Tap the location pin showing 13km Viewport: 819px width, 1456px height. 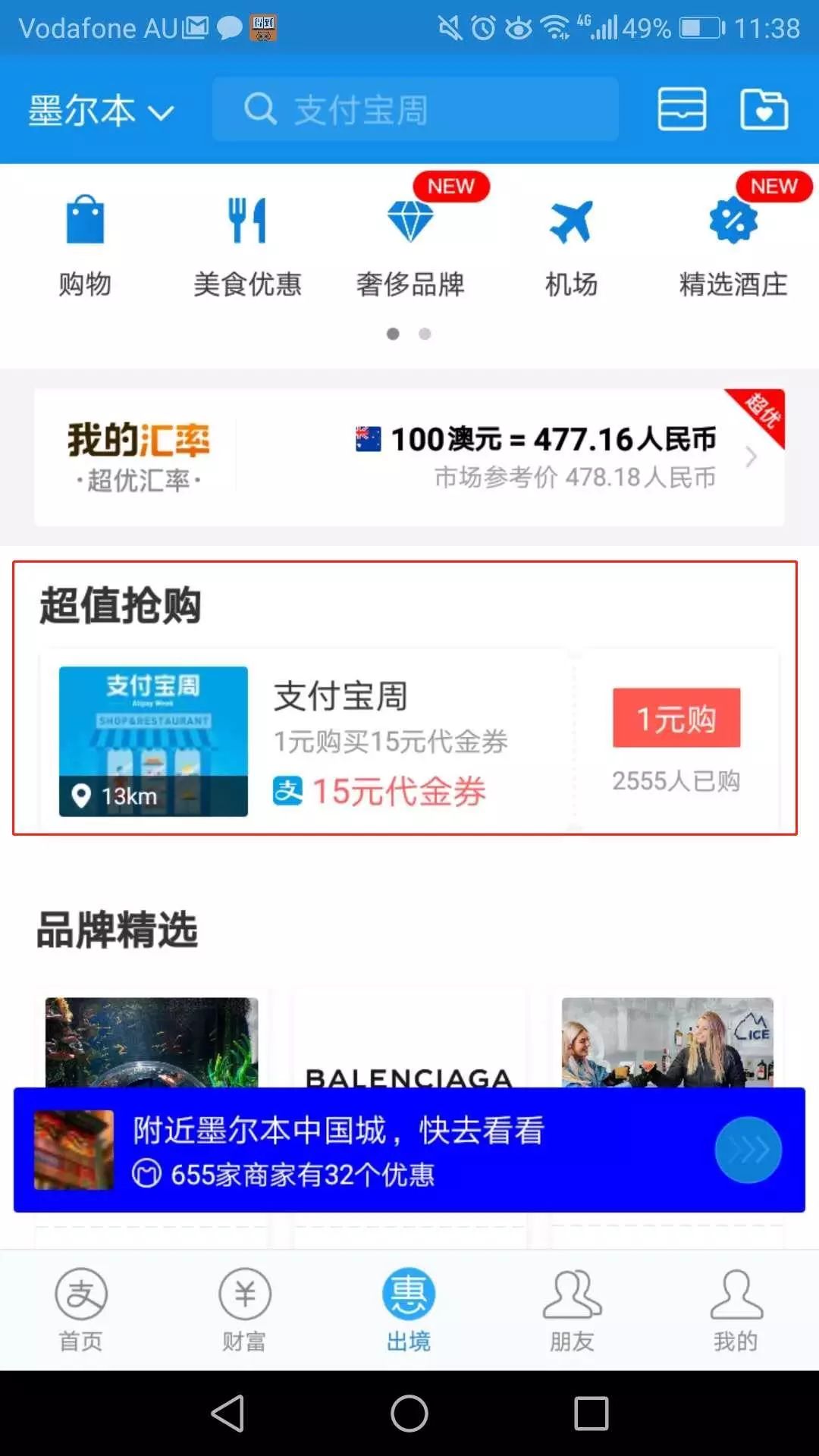(x=81, y=795)
